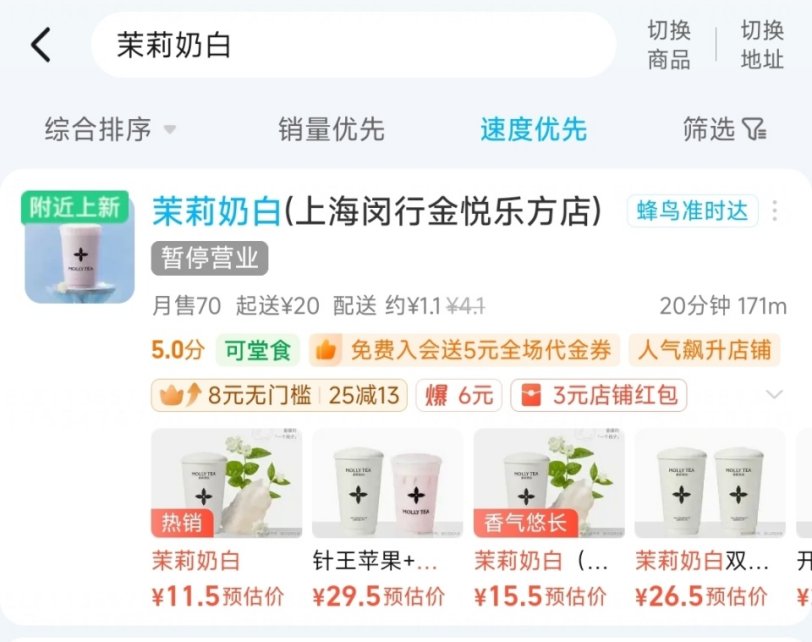Image resolution: width=812 pixels, height=642 pixels.
Task: Expand the store coupon list chevron
Action: [774, 395]
